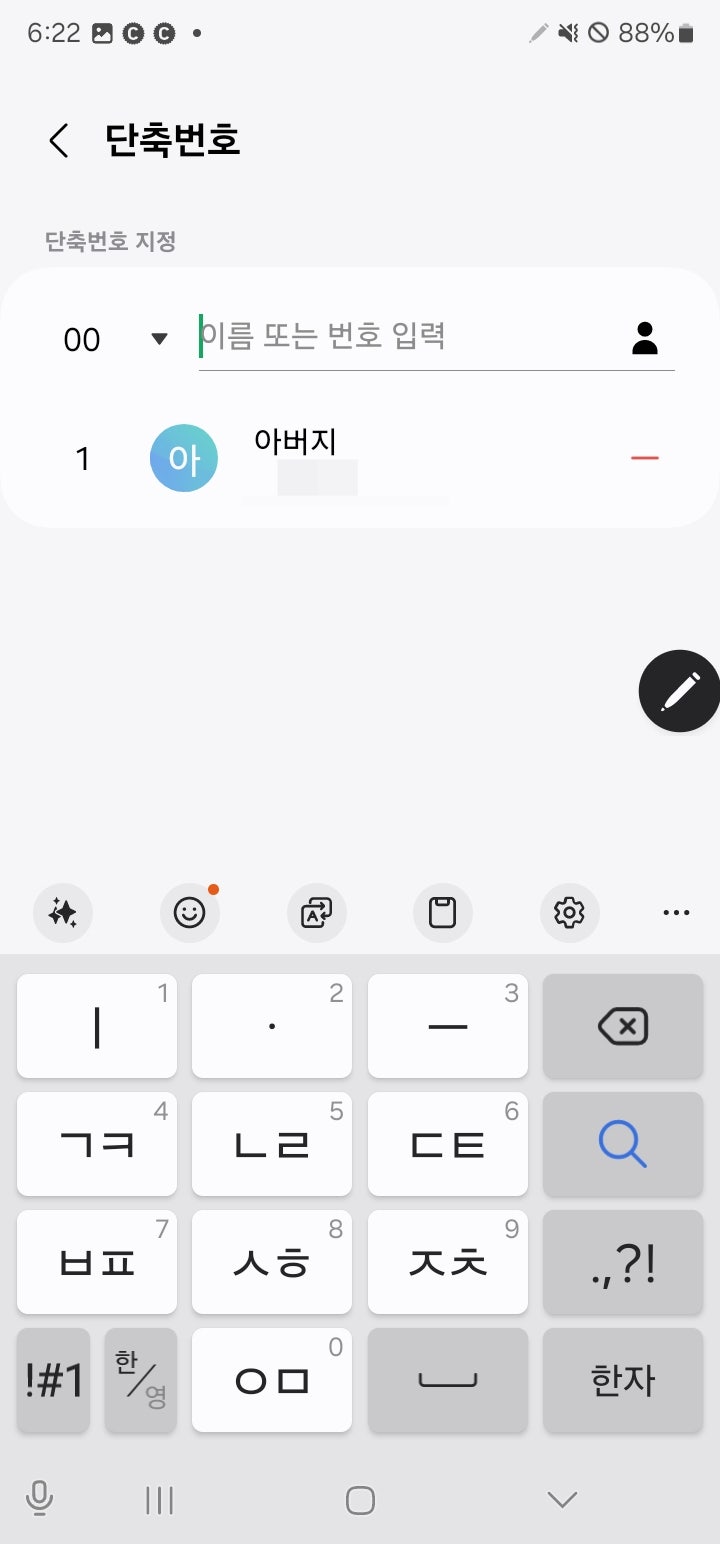
Task: Expand more keyboard toolbar options
Action: click(x=677, y=912)
